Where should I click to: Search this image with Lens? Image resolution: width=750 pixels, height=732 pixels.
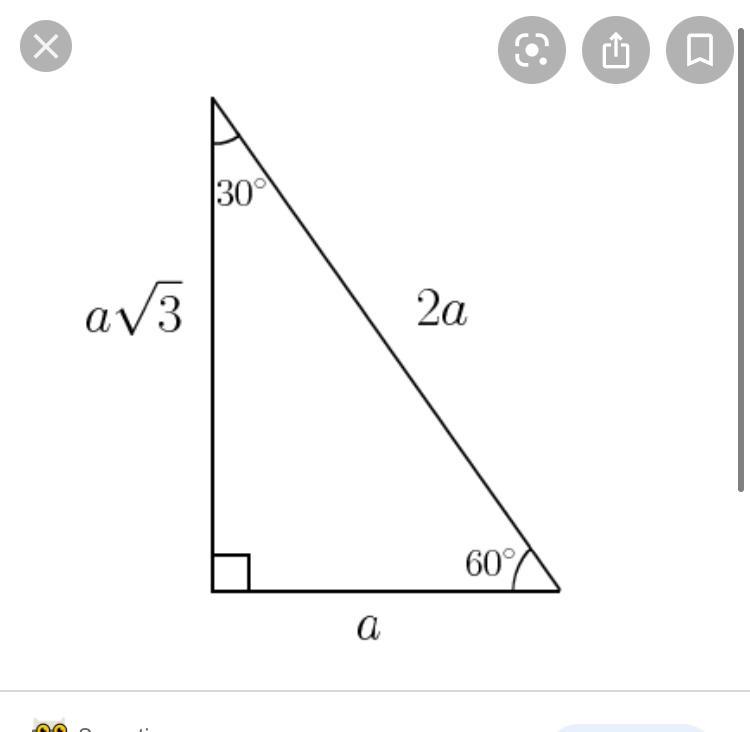pyautogui.click(x=532, y=49)
